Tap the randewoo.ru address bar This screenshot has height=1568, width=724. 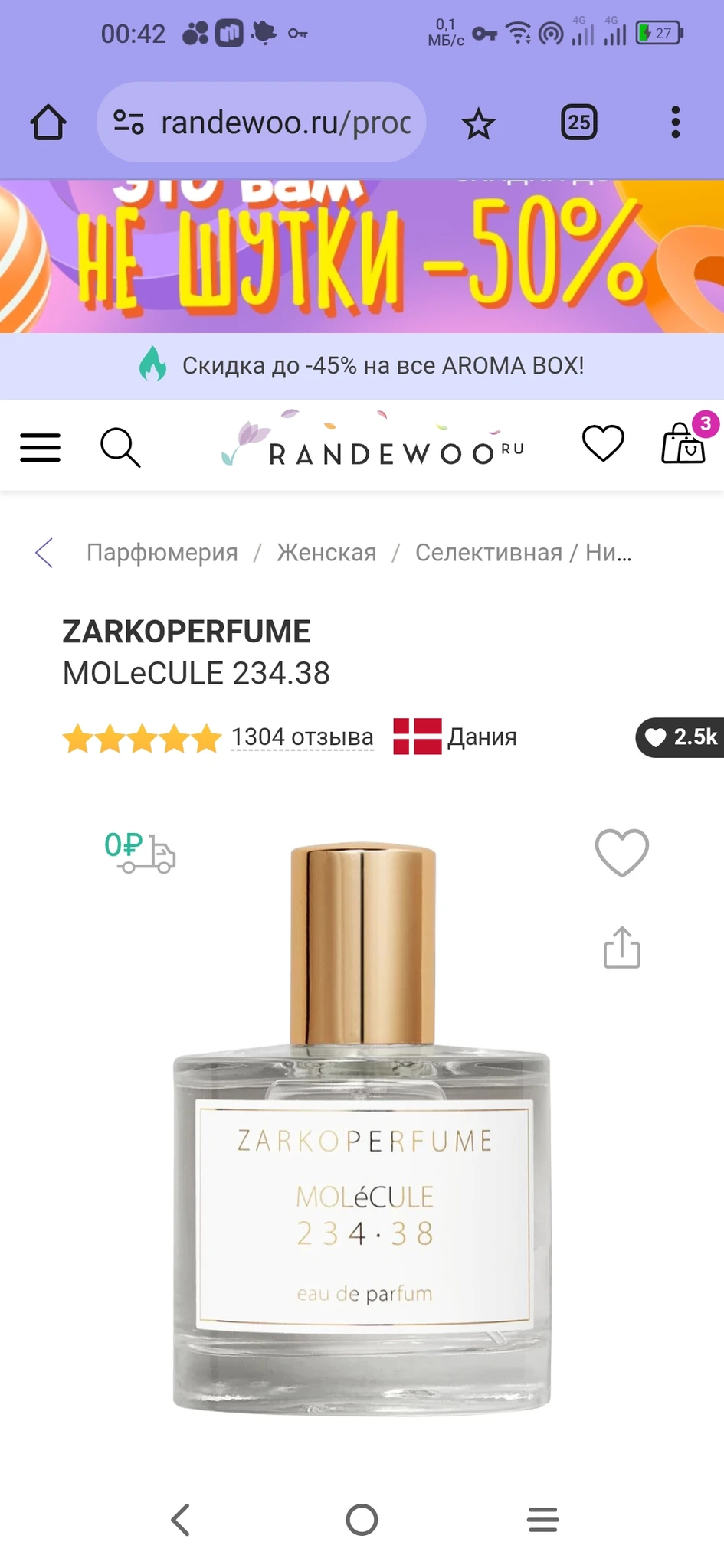pos(261,122)
